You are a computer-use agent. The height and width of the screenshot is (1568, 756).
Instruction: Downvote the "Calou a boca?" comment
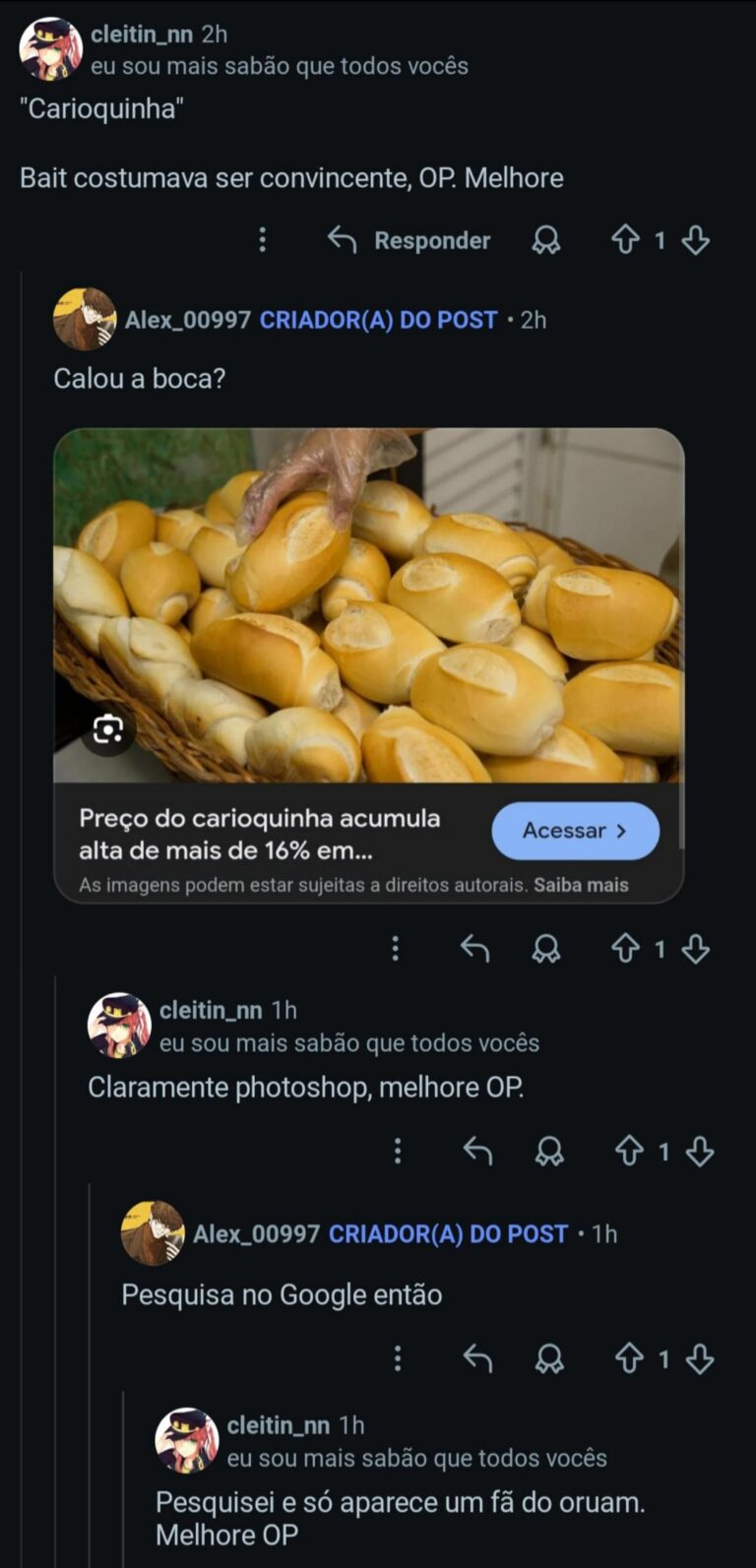[x=696, y=949]
